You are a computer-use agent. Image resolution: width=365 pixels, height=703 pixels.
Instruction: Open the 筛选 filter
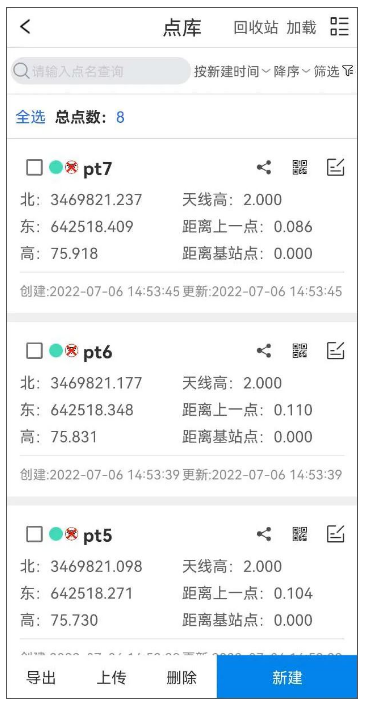coord(334,71)
